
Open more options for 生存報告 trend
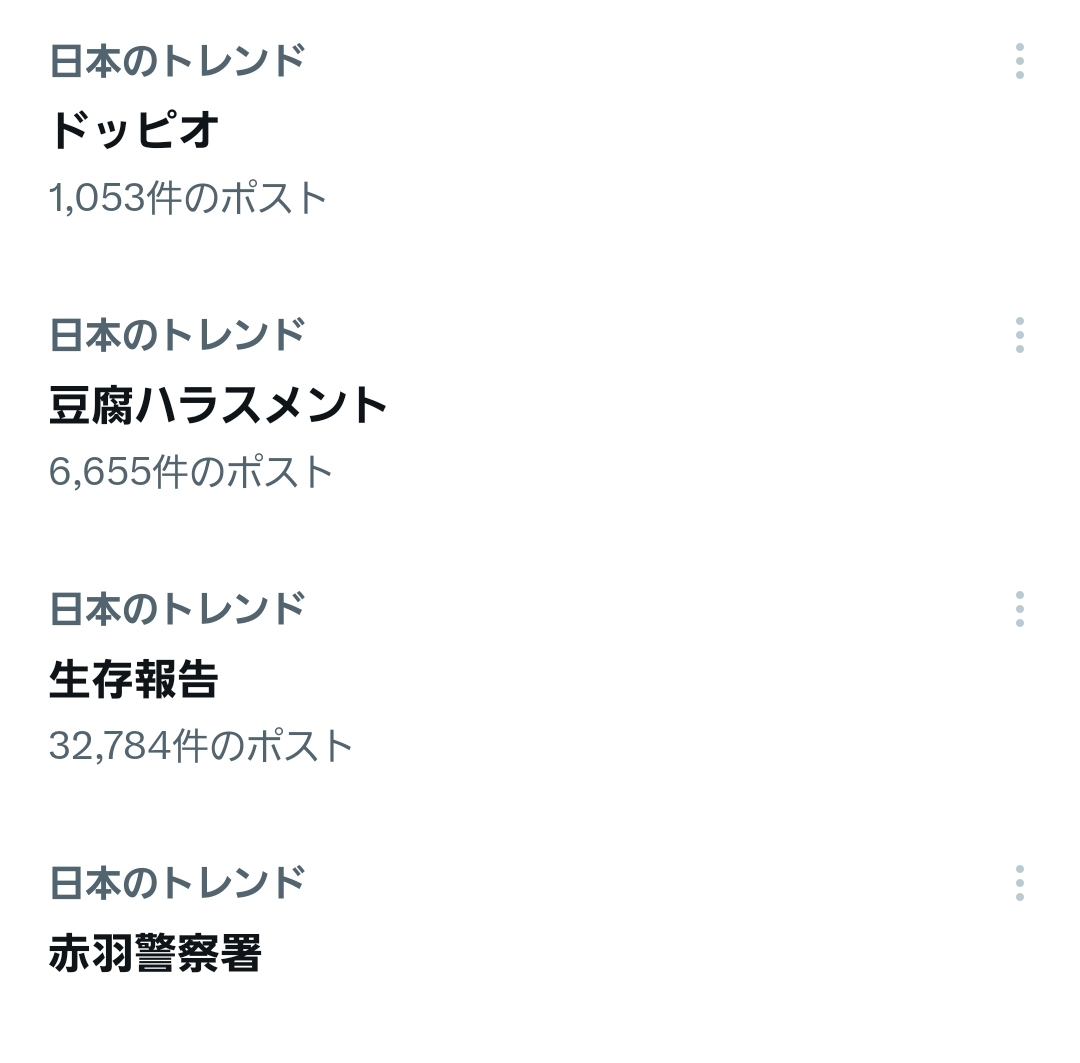tap(1019, 609)
